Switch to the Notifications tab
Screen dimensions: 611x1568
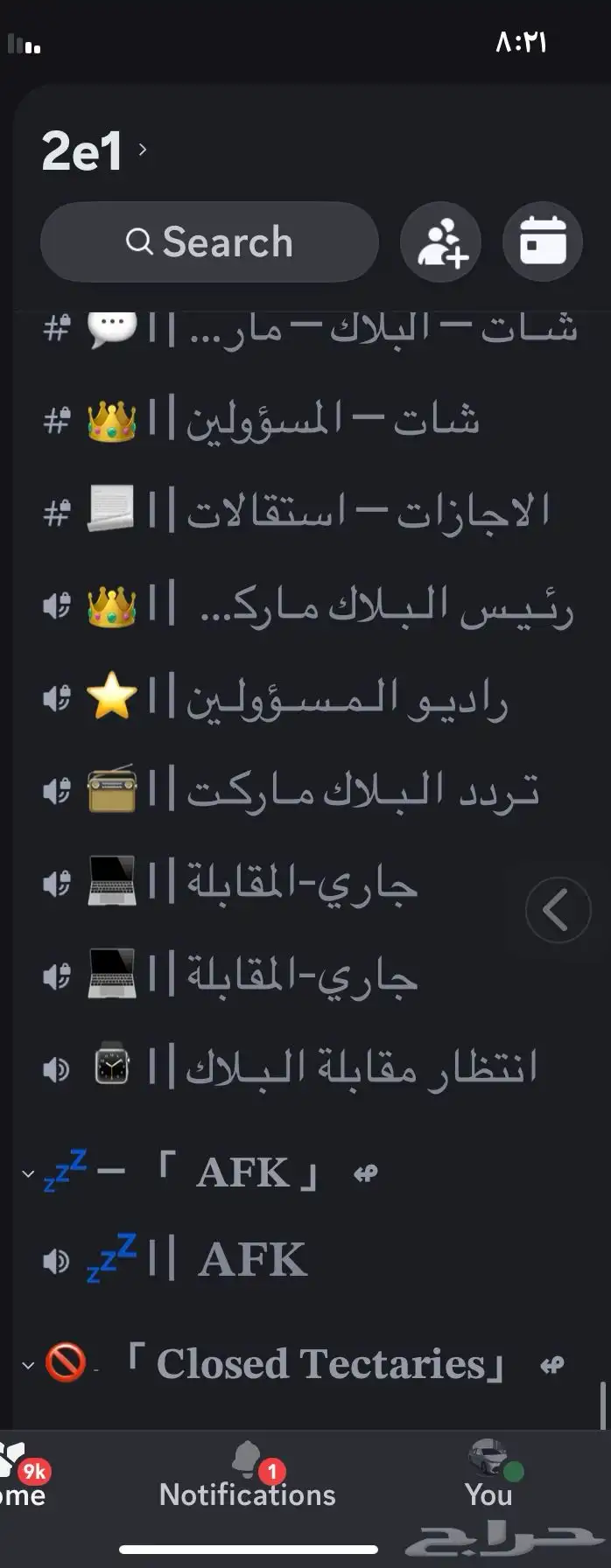pyautogui.click(x=248, y=1477)
